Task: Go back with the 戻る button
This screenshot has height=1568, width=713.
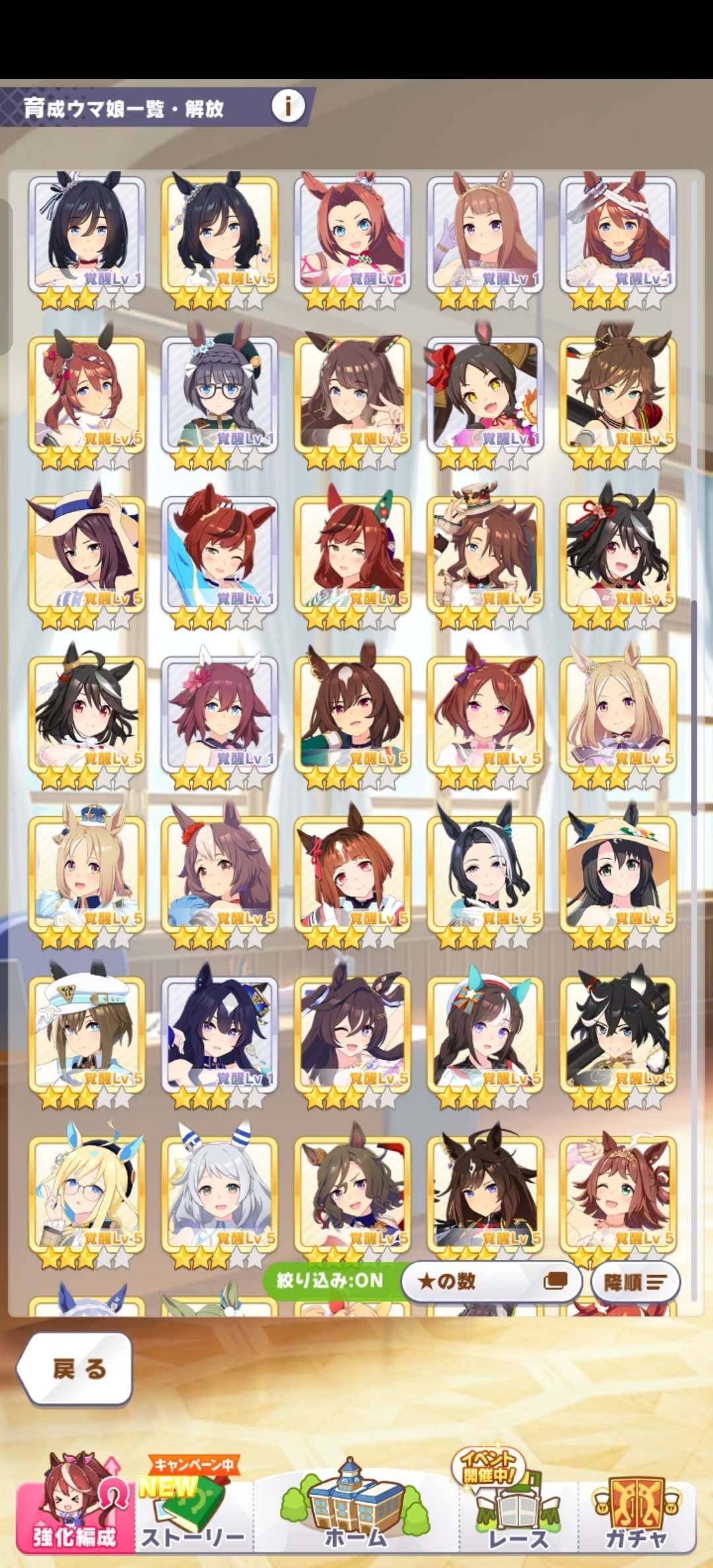Action: [76, 1370]
